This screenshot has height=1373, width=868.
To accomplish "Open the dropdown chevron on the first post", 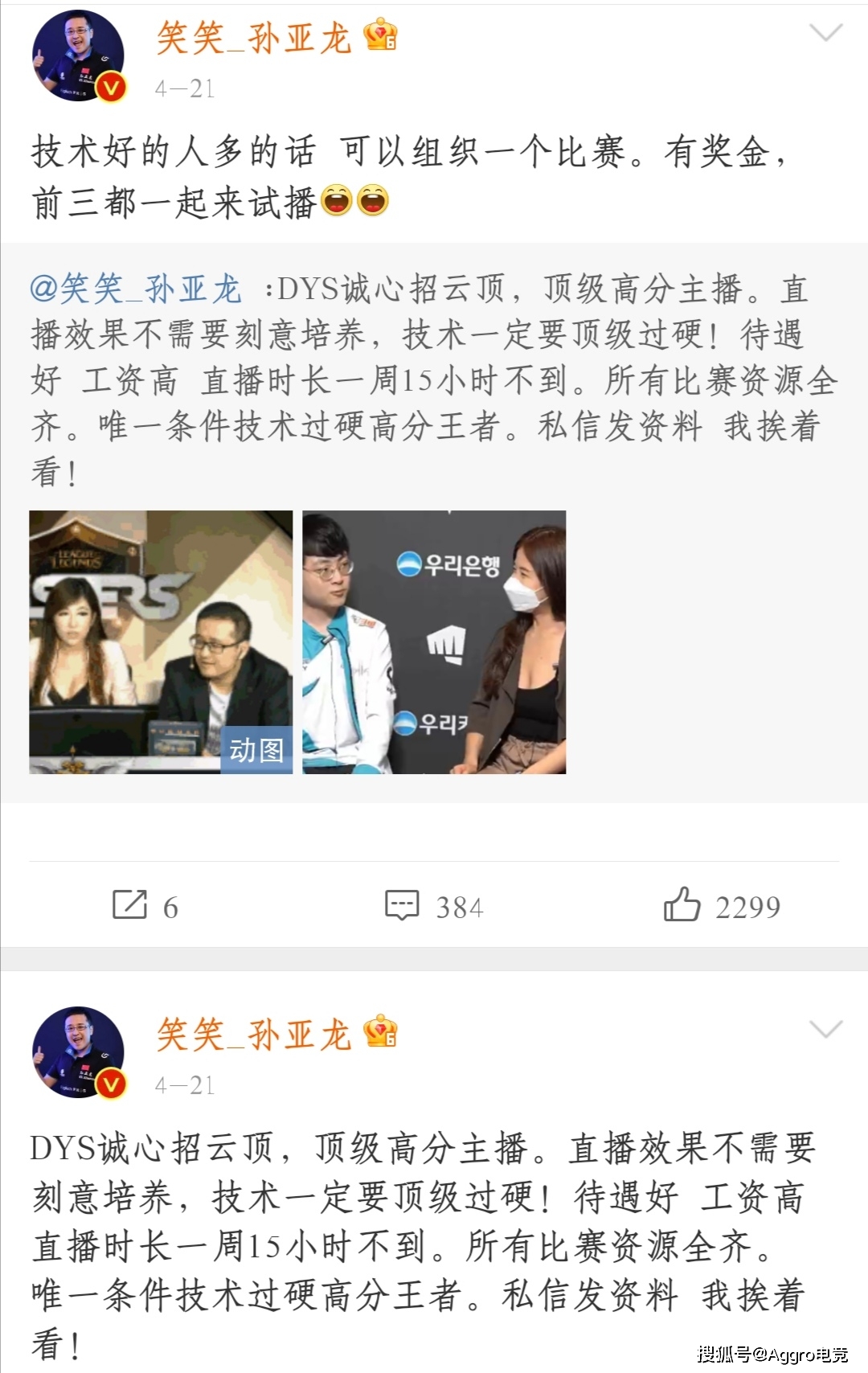I will tap(825, 33).
